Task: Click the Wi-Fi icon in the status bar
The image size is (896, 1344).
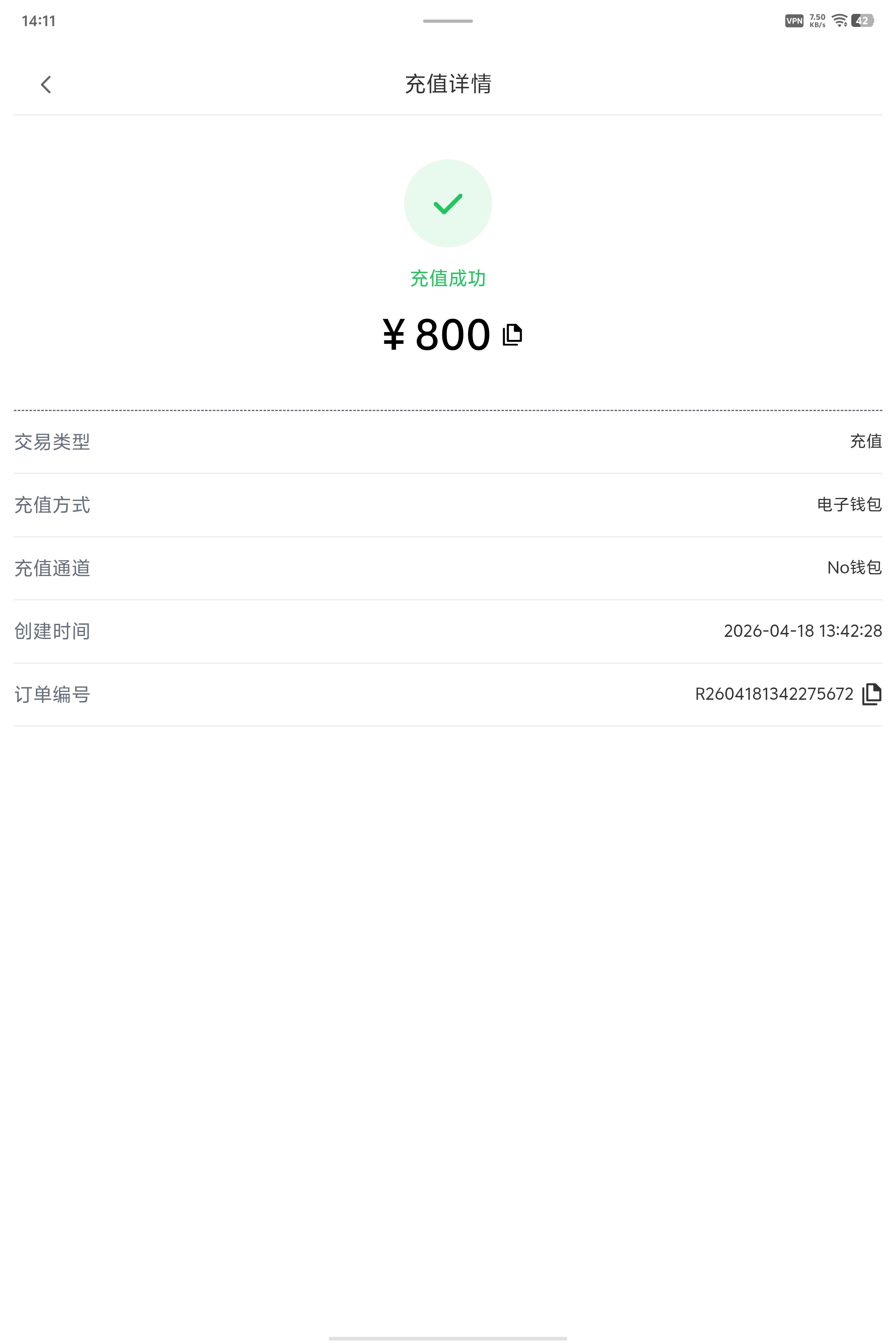Action: point(839,20)
